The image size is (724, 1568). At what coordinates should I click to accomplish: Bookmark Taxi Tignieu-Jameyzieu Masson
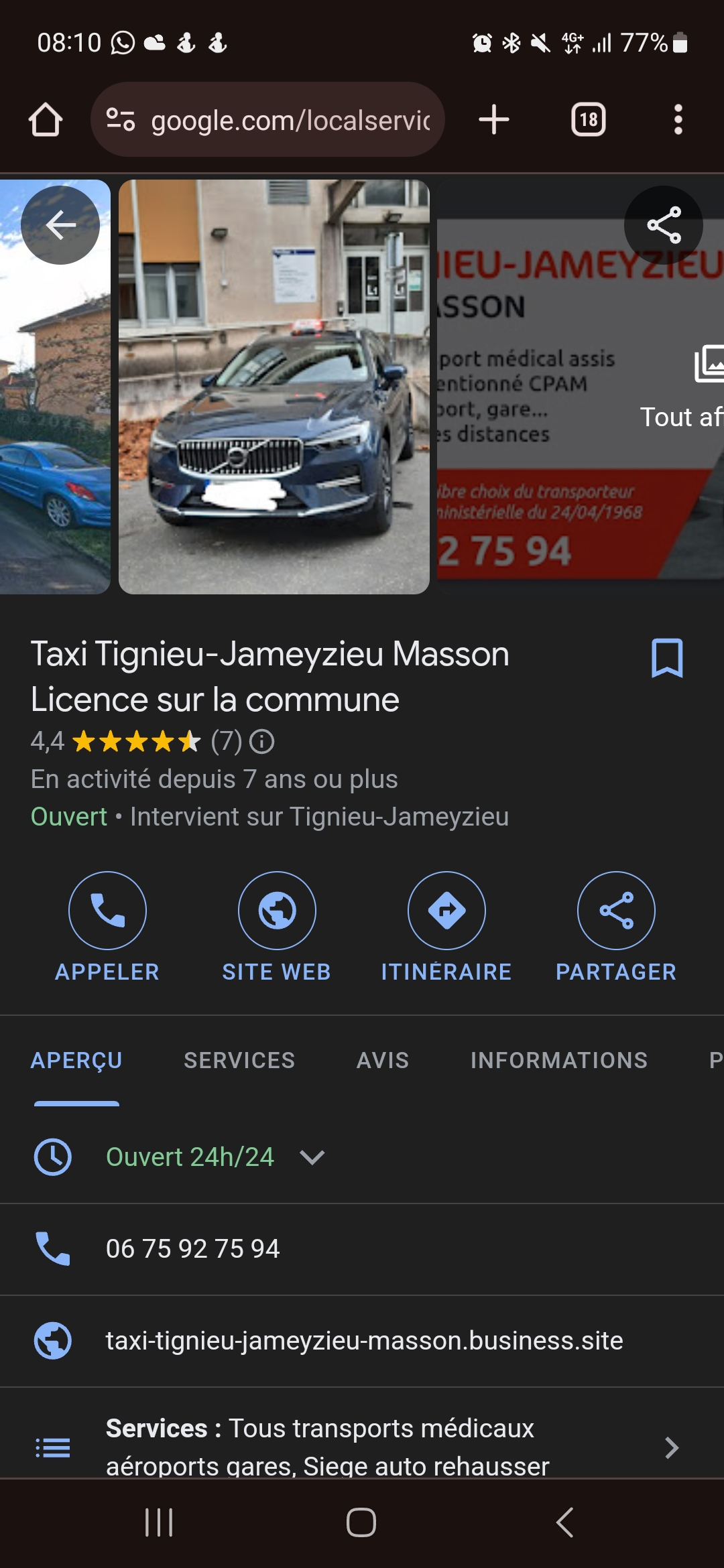click(666, 658)
